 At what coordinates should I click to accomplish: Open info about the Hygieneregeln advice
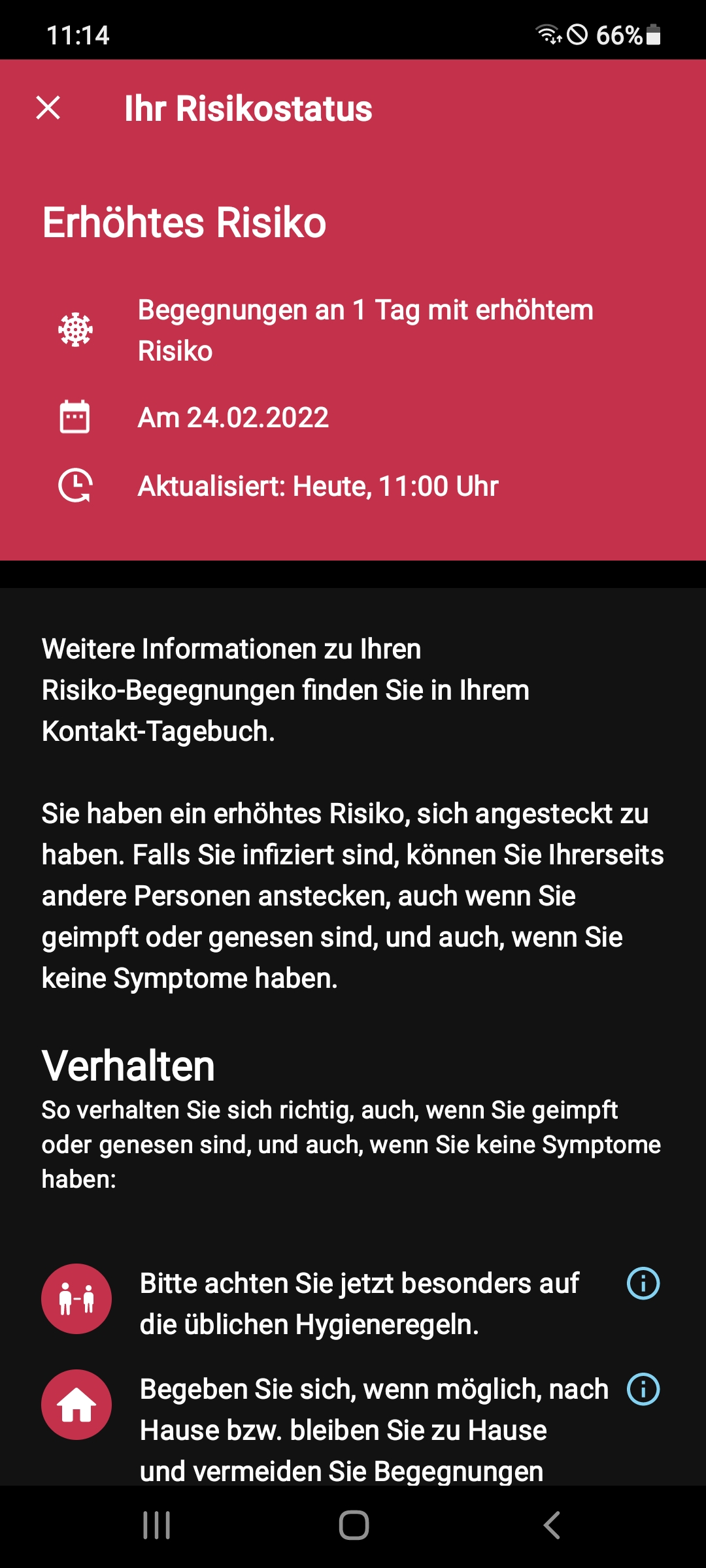(x=643, y=1283)
